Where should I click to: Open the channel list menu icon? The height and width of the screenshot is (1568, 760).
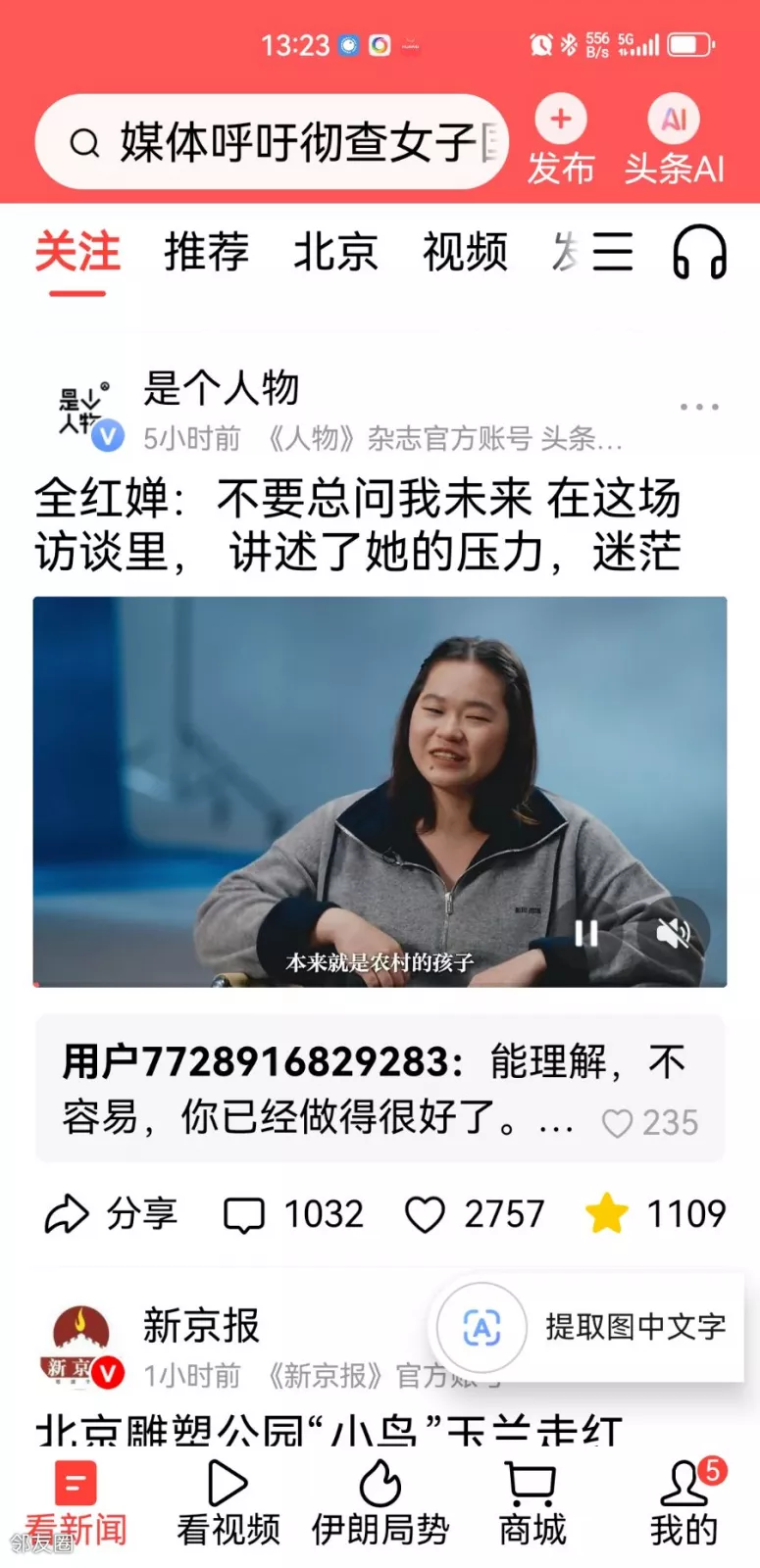tap(612, 253)
